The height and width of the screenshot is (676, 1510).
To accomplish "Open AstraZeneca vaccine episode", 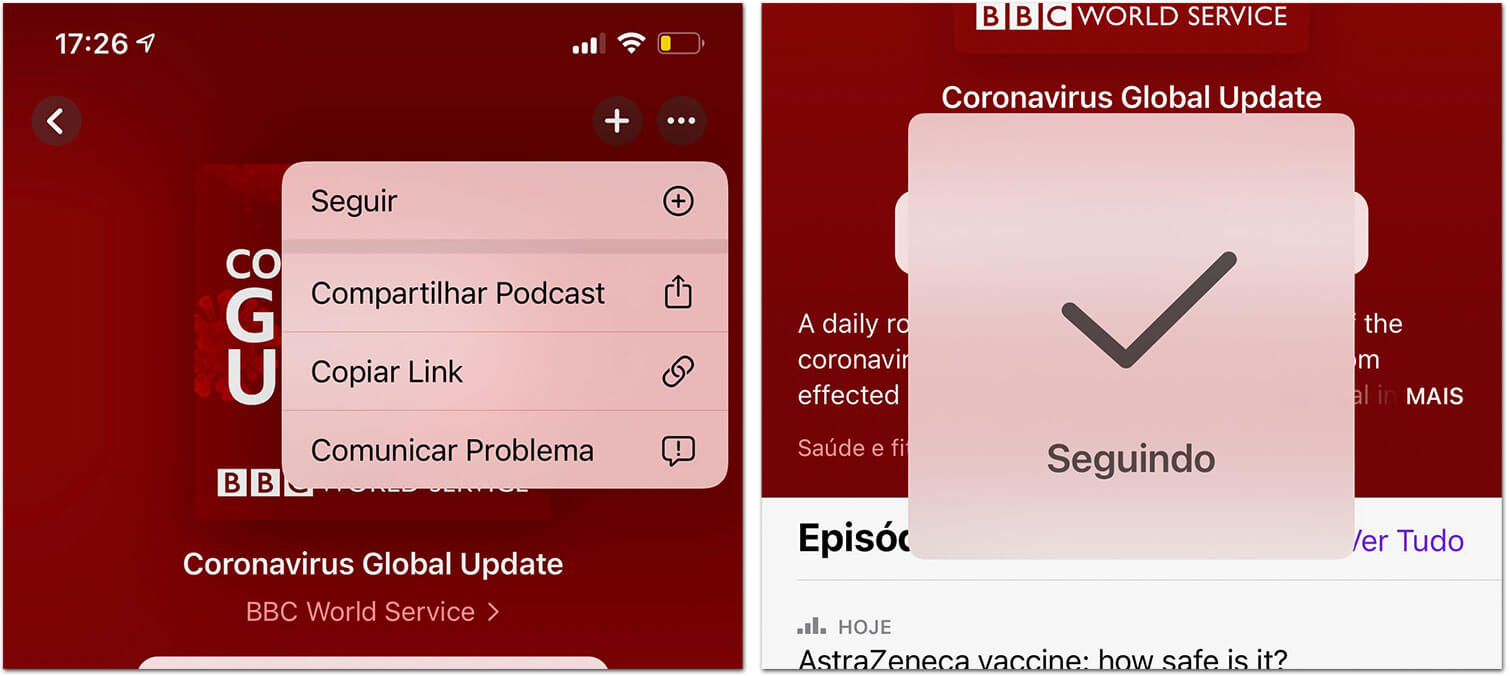I will (1042, 660).
